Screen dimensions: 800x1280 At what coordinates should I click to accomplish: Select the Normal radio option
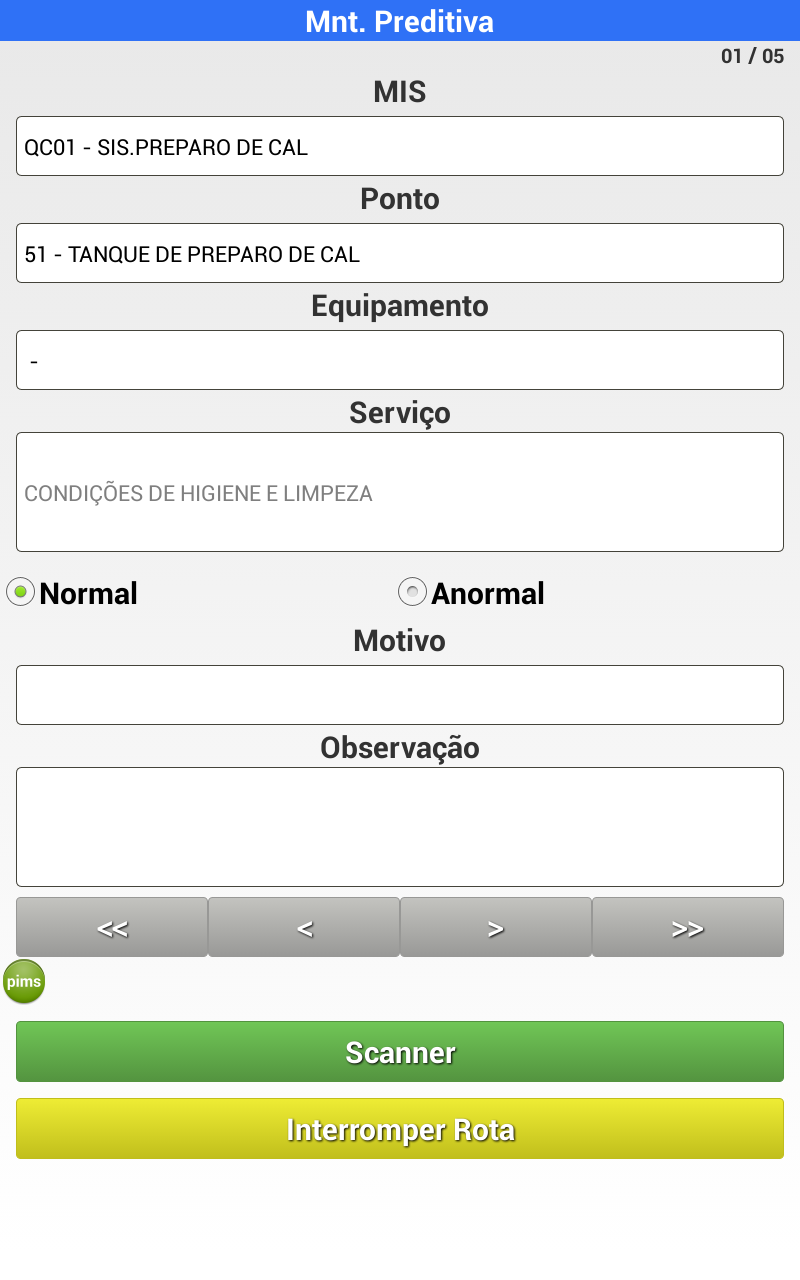21,592
